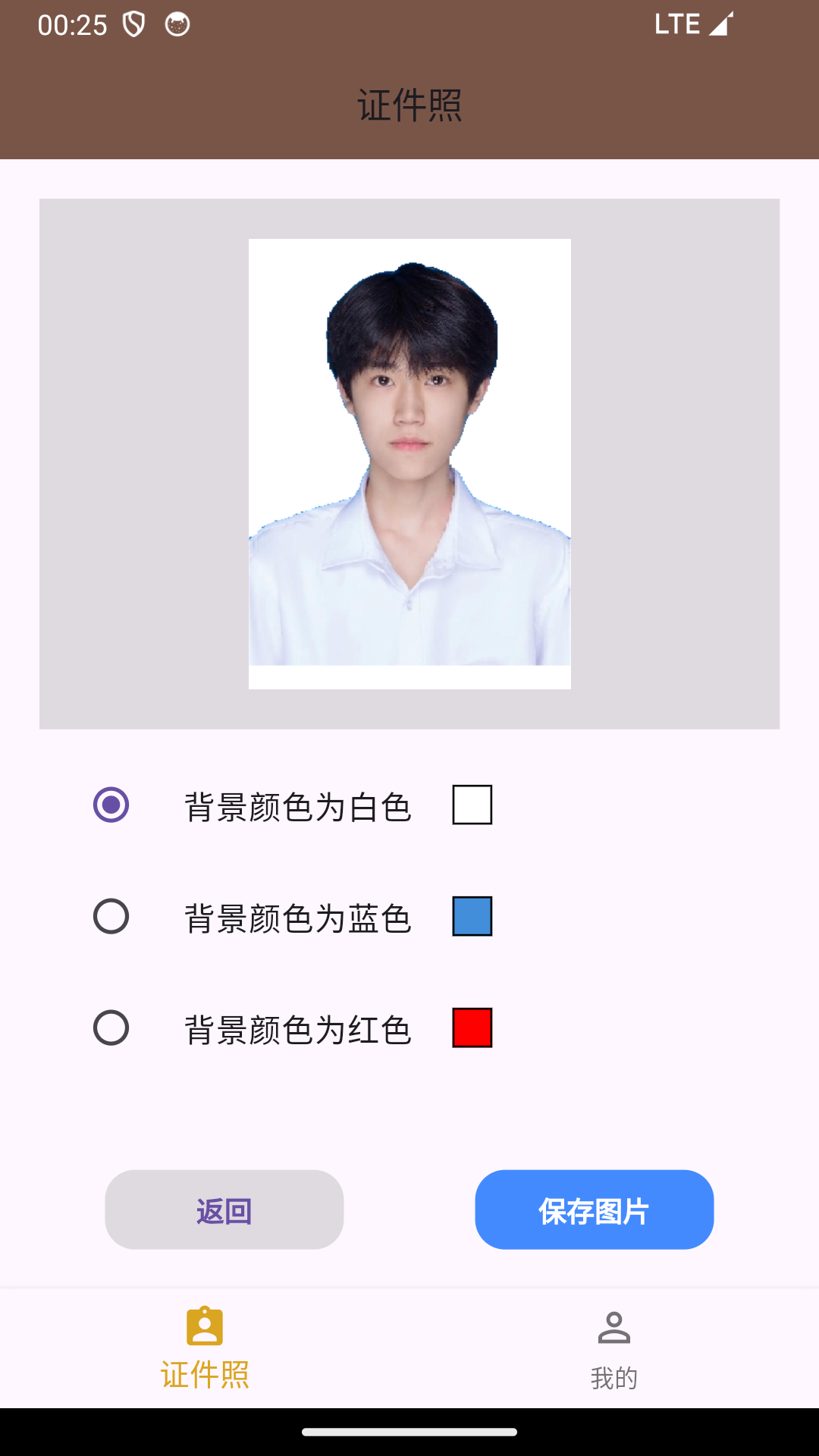Tap the 返回 back button
The width and height of the screenshot is (819, 1456).
(x=224, y=1210)
